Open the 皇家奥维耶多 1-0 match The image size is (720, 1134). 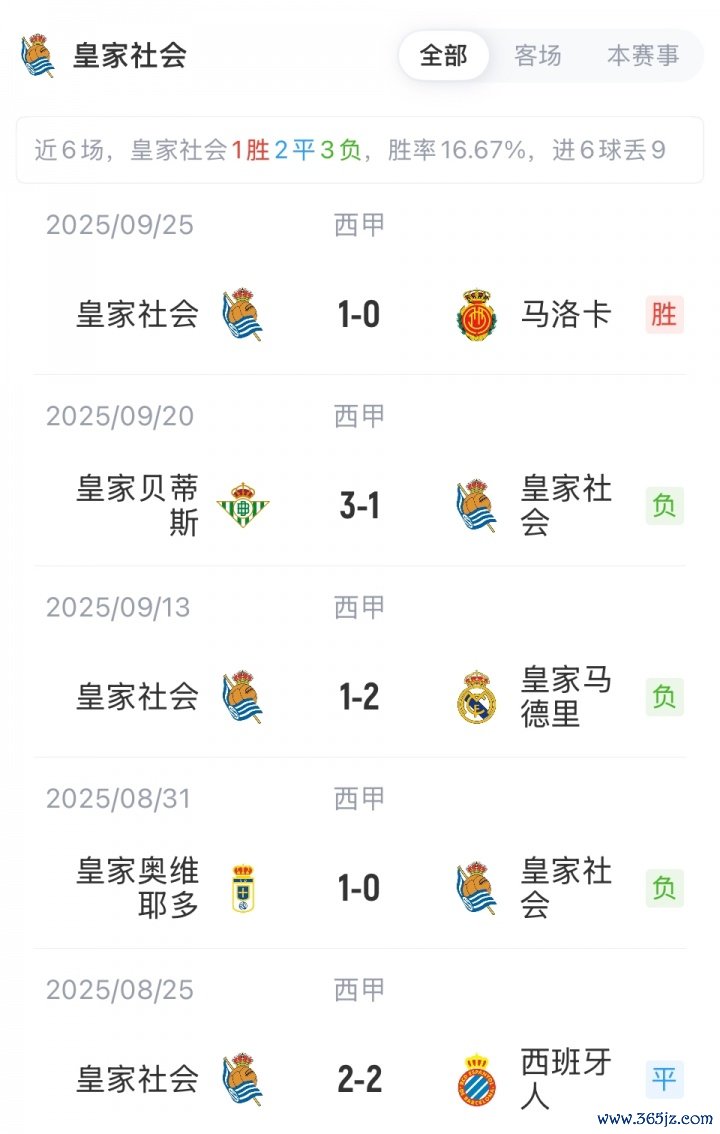[x=359, y=888]
